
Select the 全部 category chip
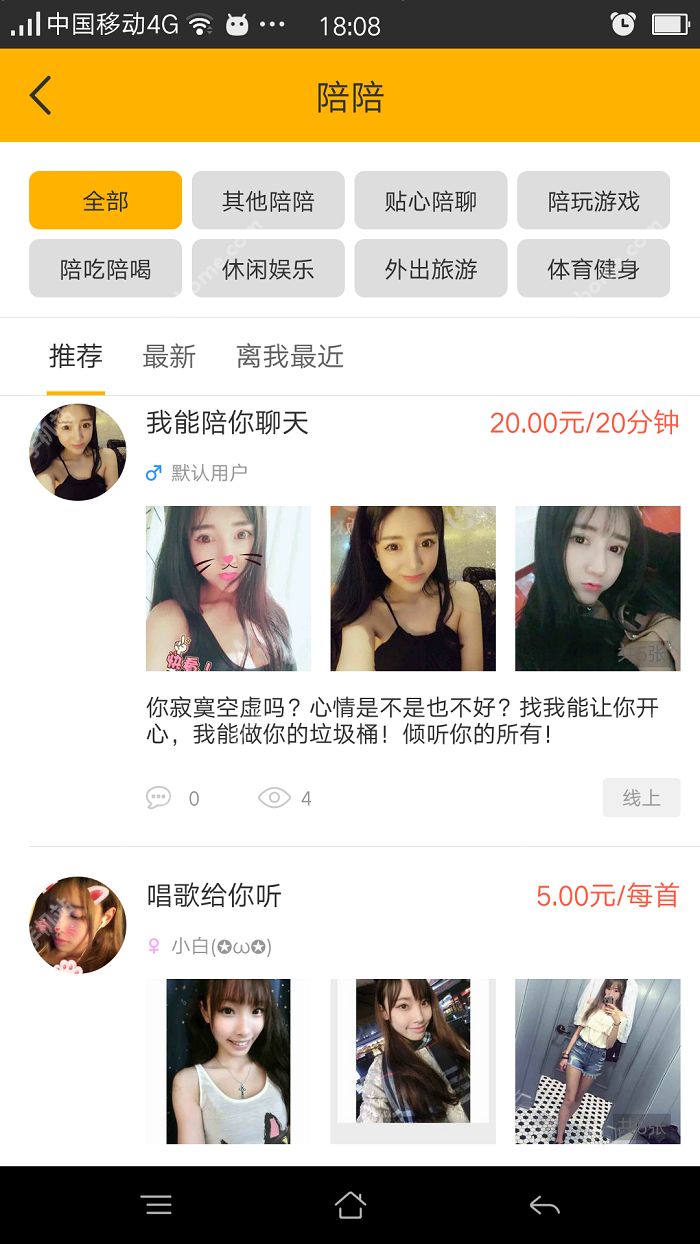[105, 201]
